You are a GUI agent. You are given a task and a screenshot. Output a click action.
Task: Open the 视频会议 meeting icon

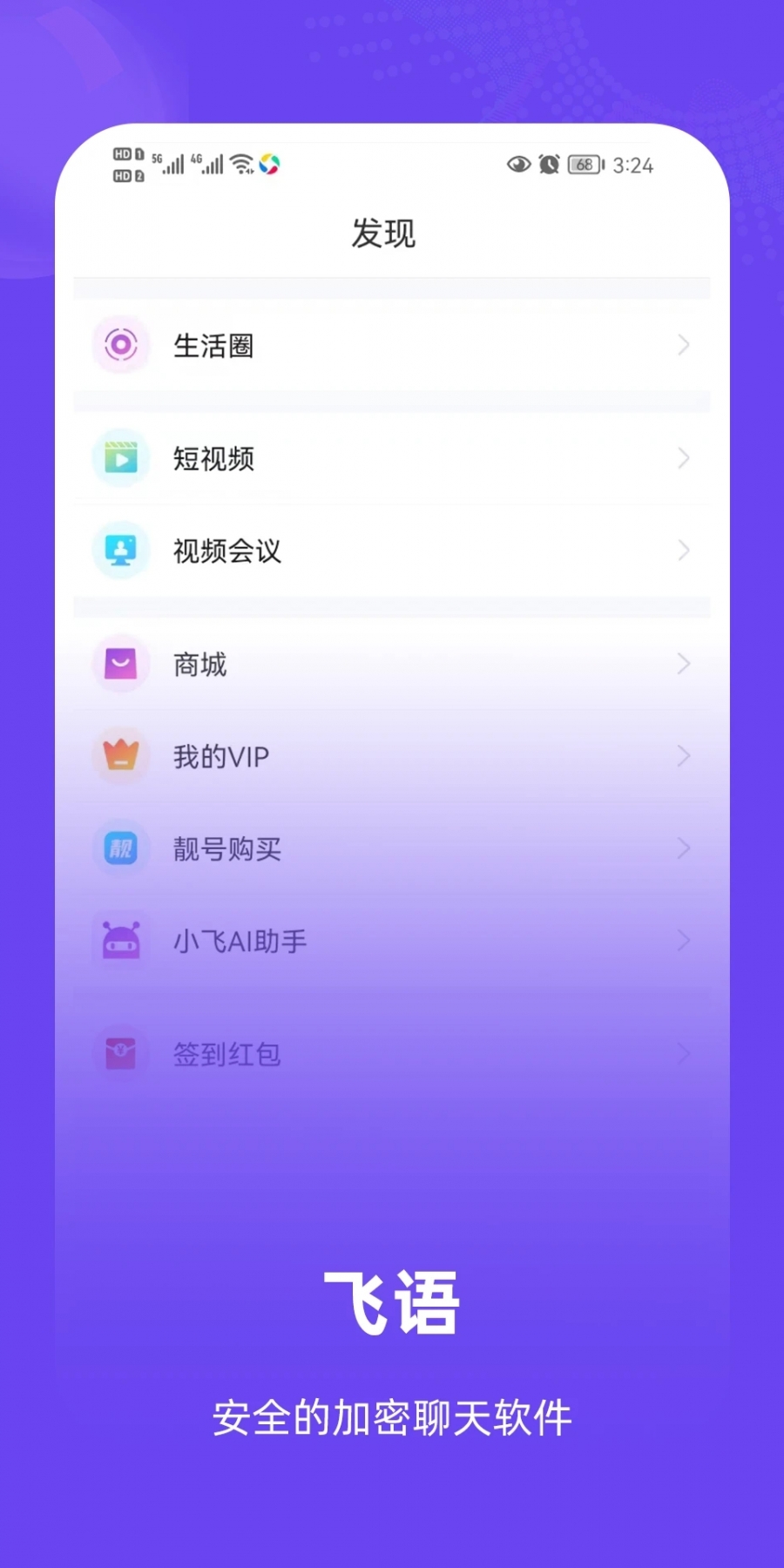121,550
